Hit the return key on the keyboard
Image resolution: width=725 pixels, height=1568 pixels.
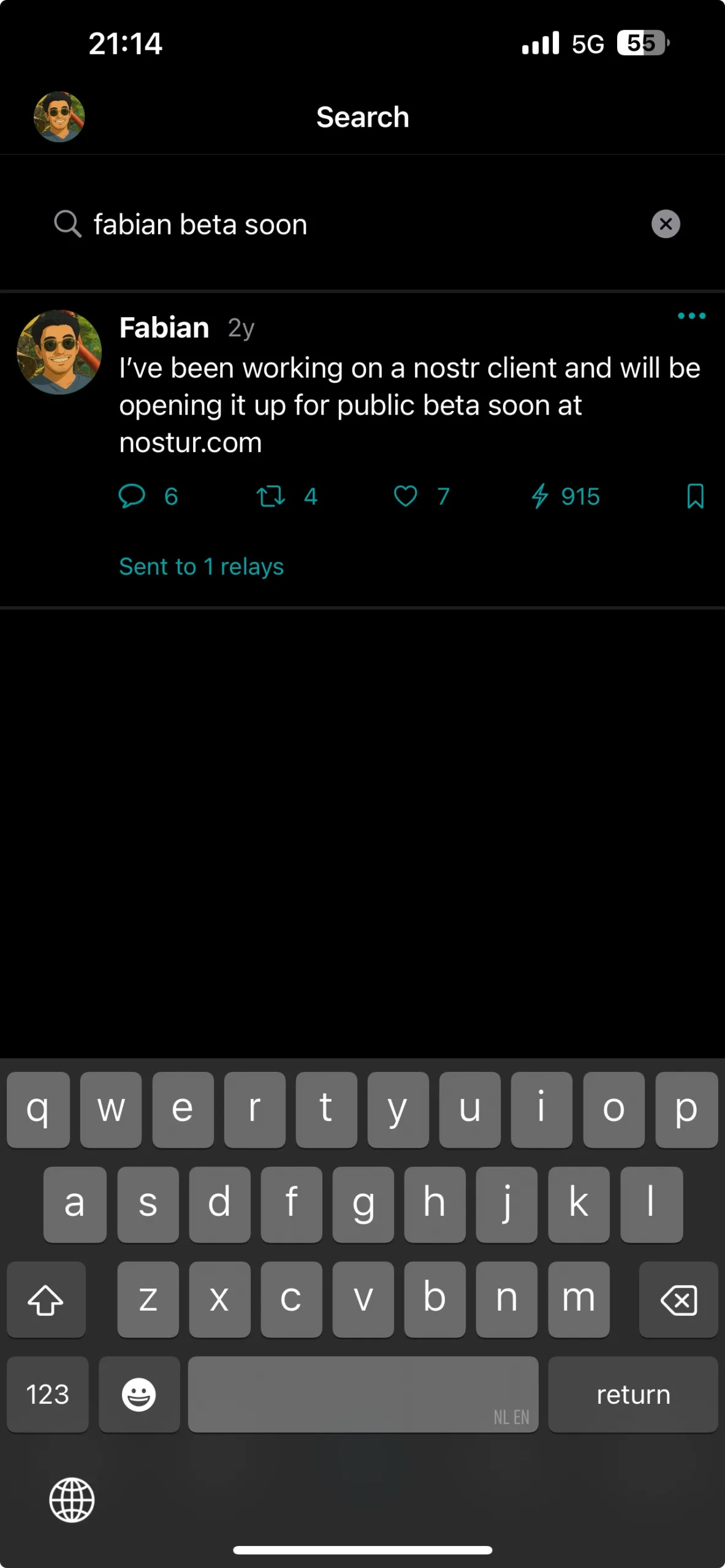point(632,1395)
